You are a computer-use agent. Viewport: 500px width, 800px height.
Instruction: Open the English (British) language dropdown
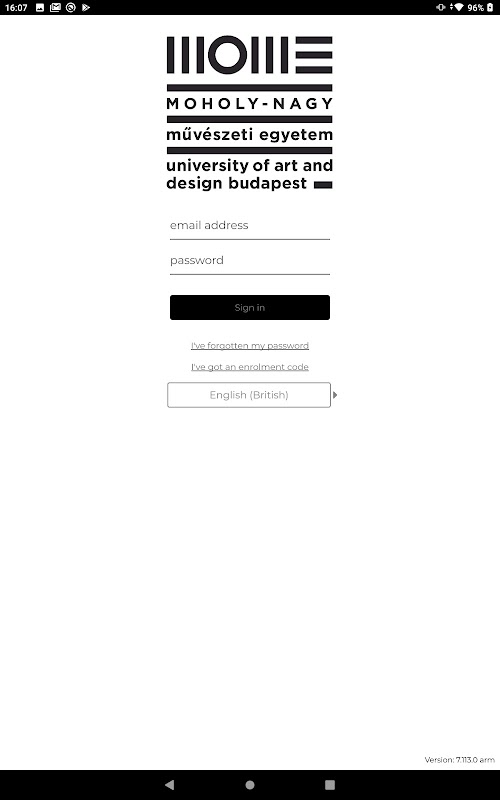(x=249, y=395)
